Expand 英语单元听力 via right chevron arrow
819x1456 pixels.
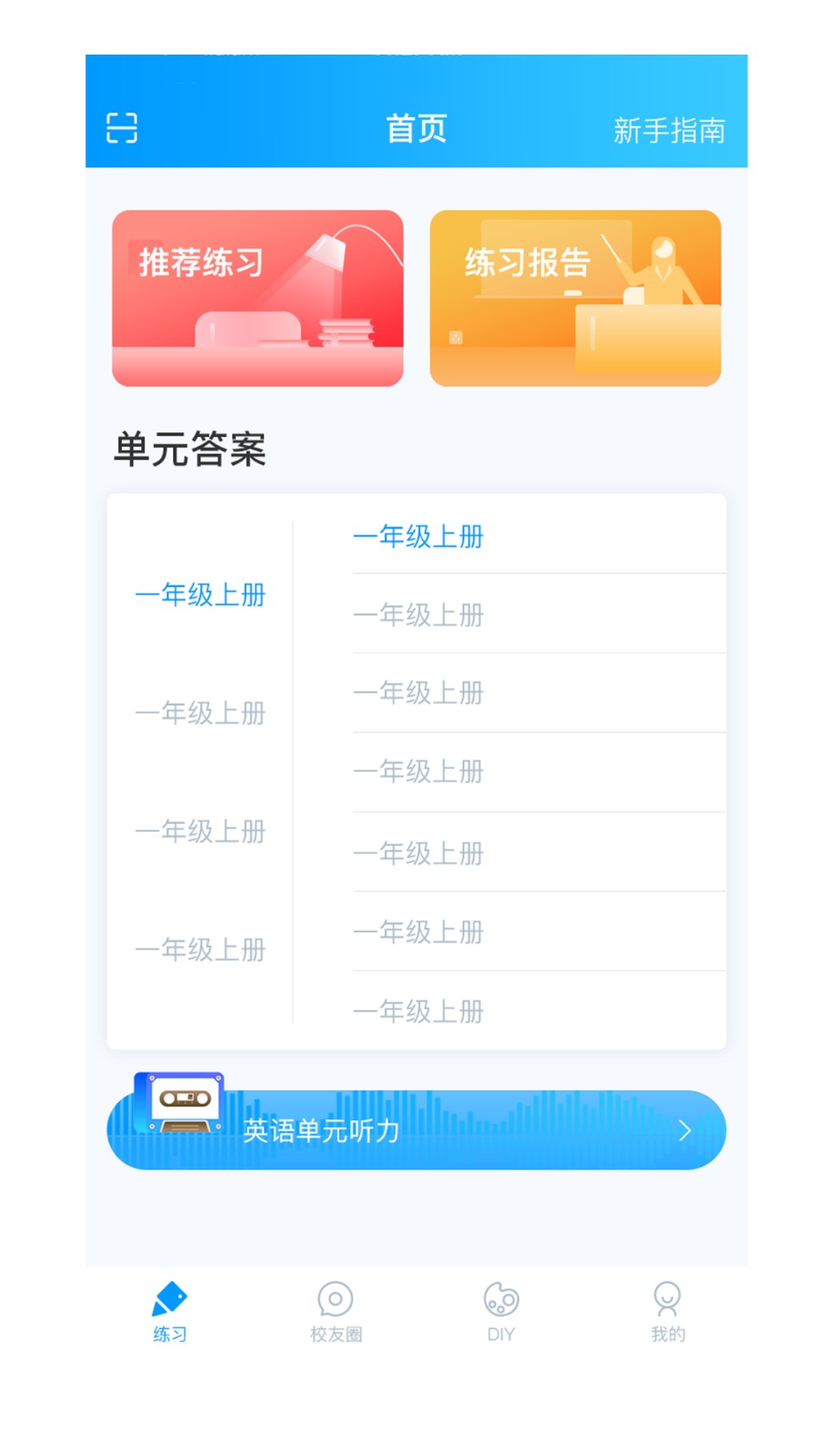click(685, 1130)
